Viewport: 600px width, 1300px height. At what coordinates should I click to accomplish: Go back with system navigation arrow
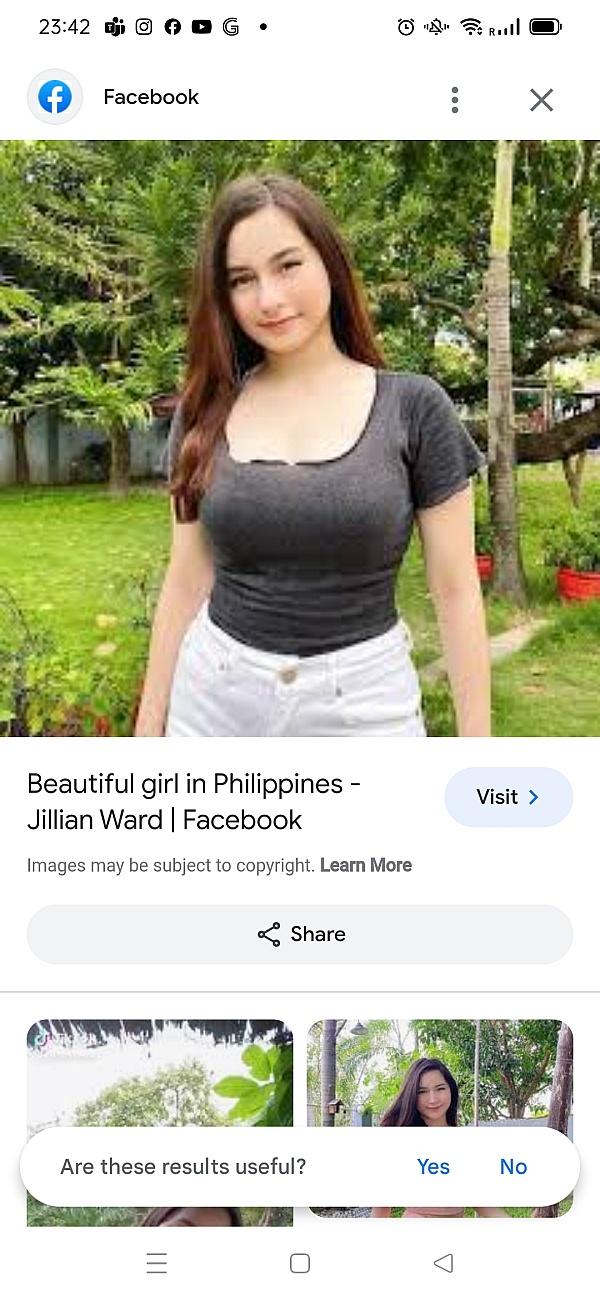(x=443, y=1263)
